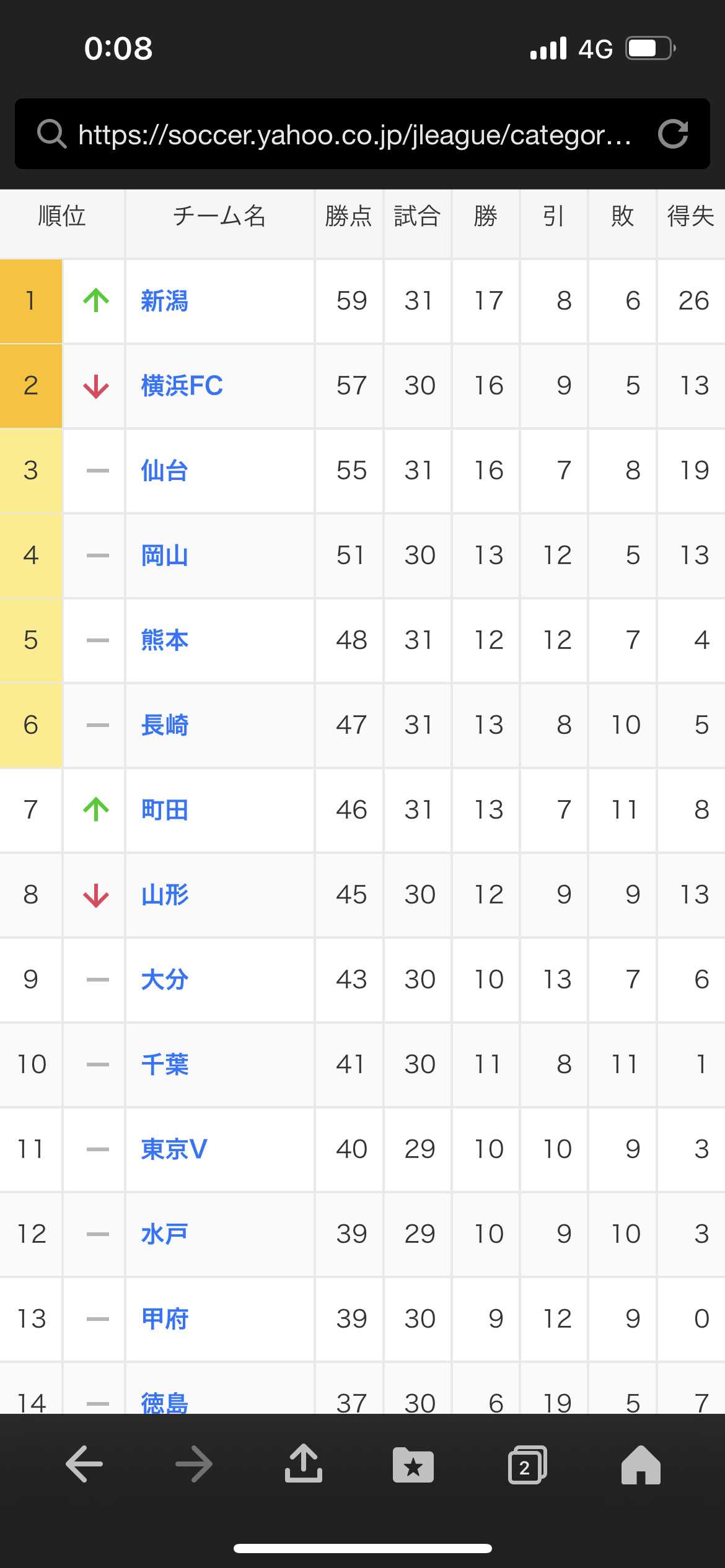Open the 仙台 team link
The width and height of the screenshot is (725, 1568).
165,471
